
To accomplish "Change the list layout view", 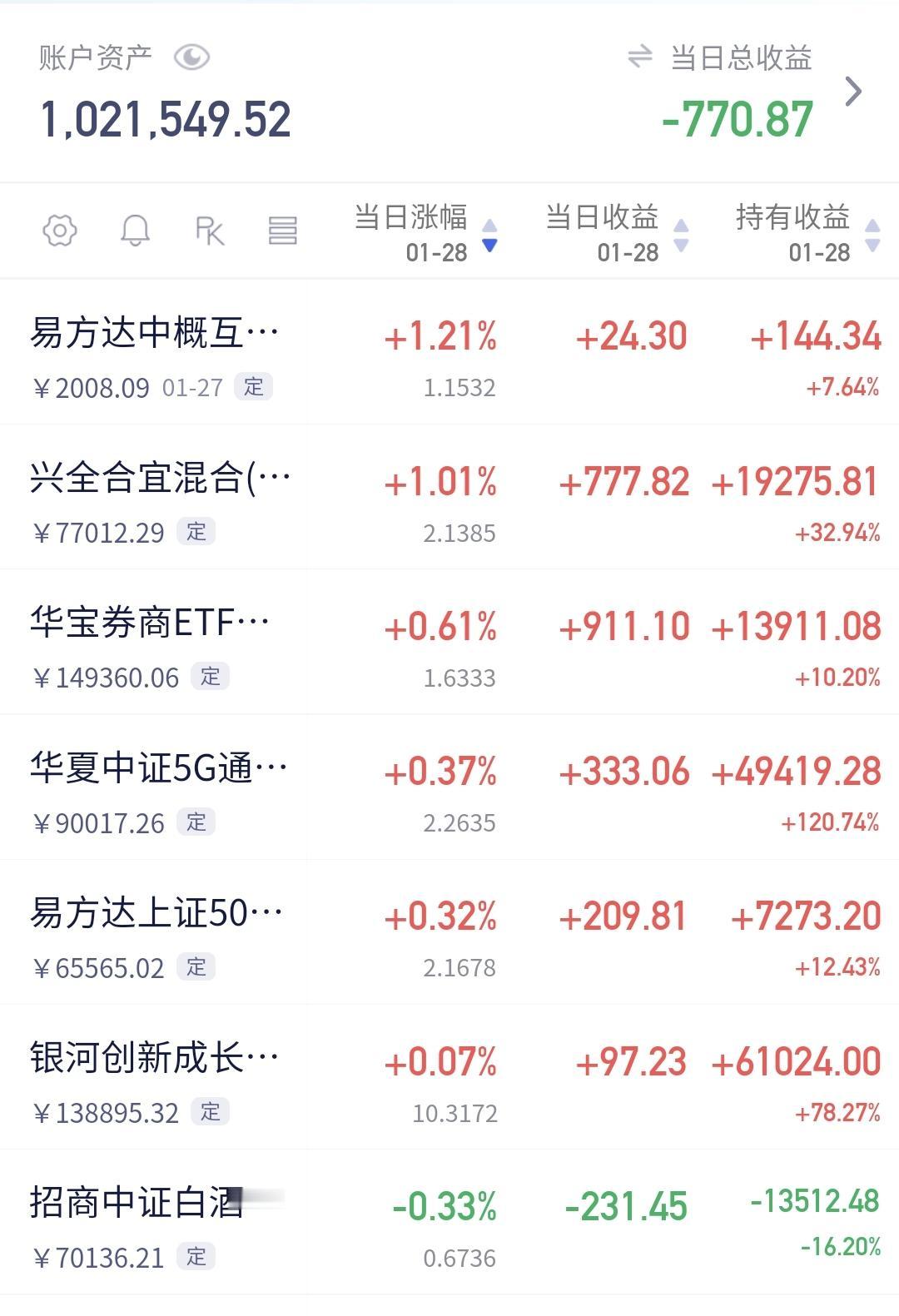I will click(x=282, y=231).
